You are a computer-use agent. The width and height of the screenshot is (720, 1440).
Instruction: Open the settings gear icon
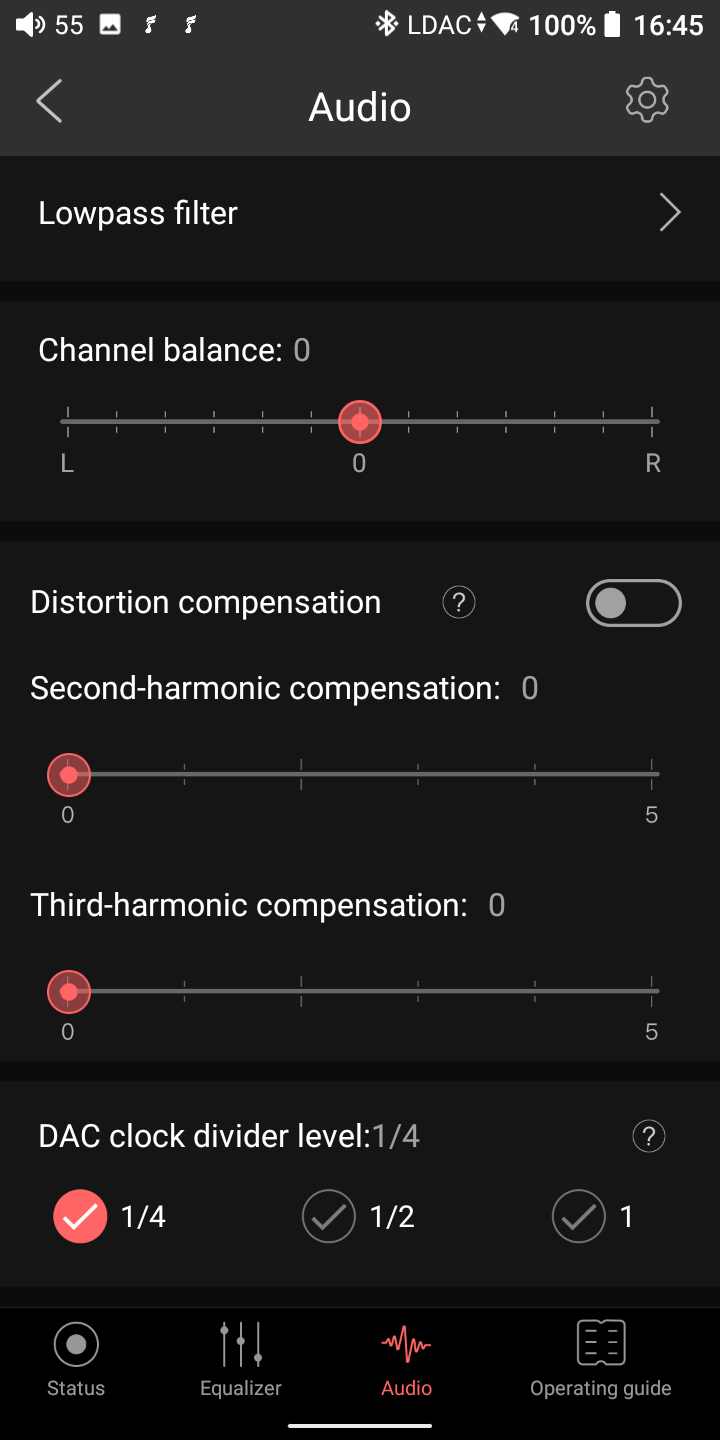click(647, 101)
